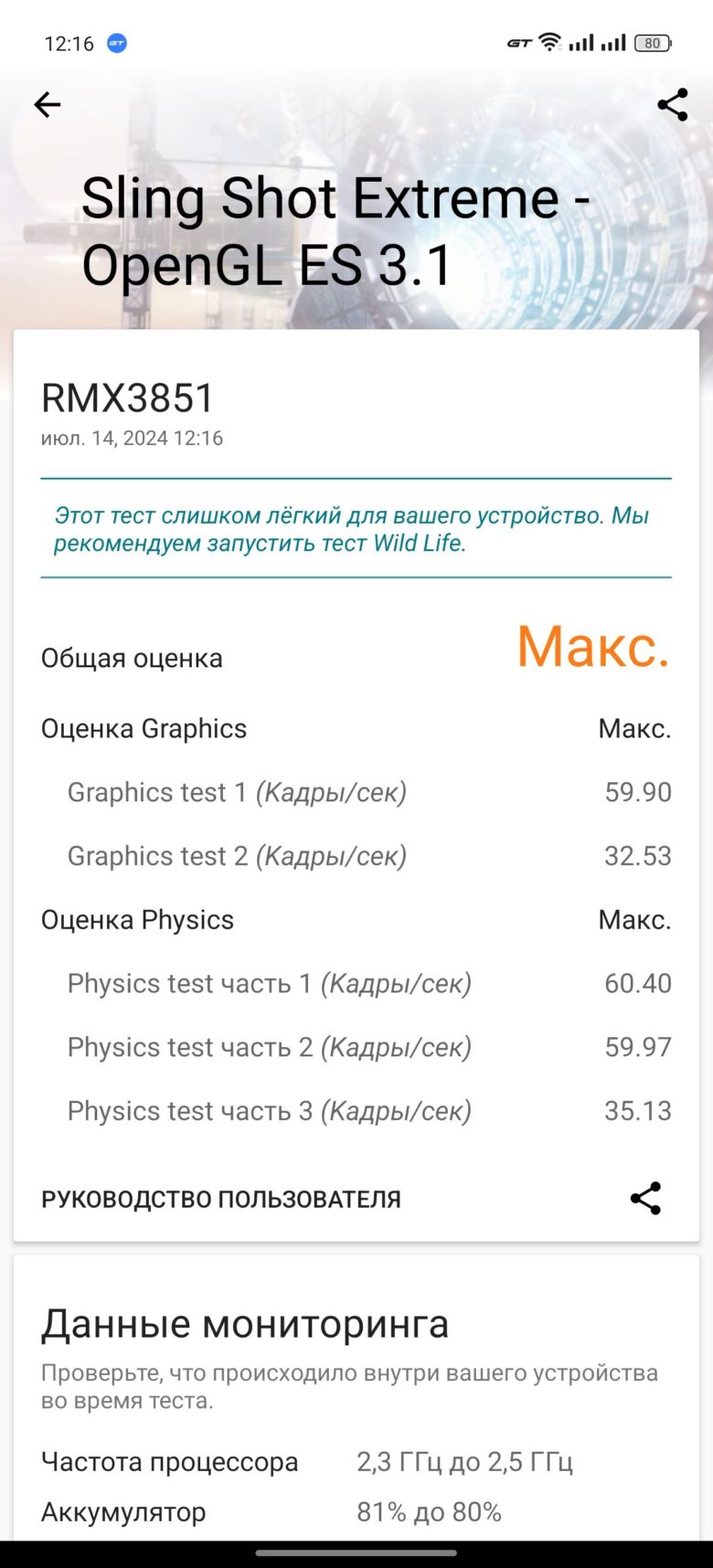Viewport: 713px width, 1568px height.
Task: Open the РУКОВОДСТВО ПОЛЬЗОВАТЕЛЯ user guide
Action: pyautogui.click(x=221, y=1199)
